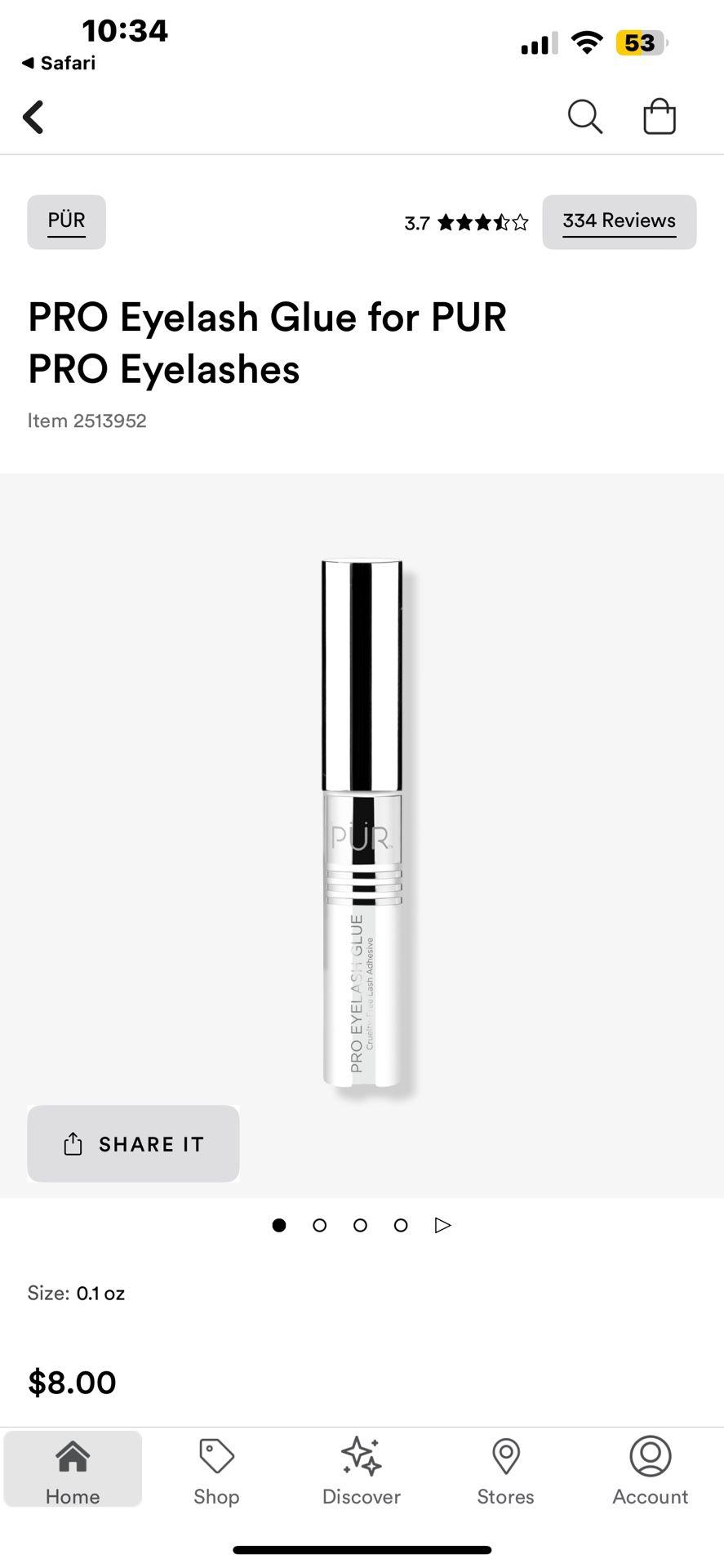Select the fourth image page dot
This screenshot has height=1568, width=724.
tap(401, 1225)
